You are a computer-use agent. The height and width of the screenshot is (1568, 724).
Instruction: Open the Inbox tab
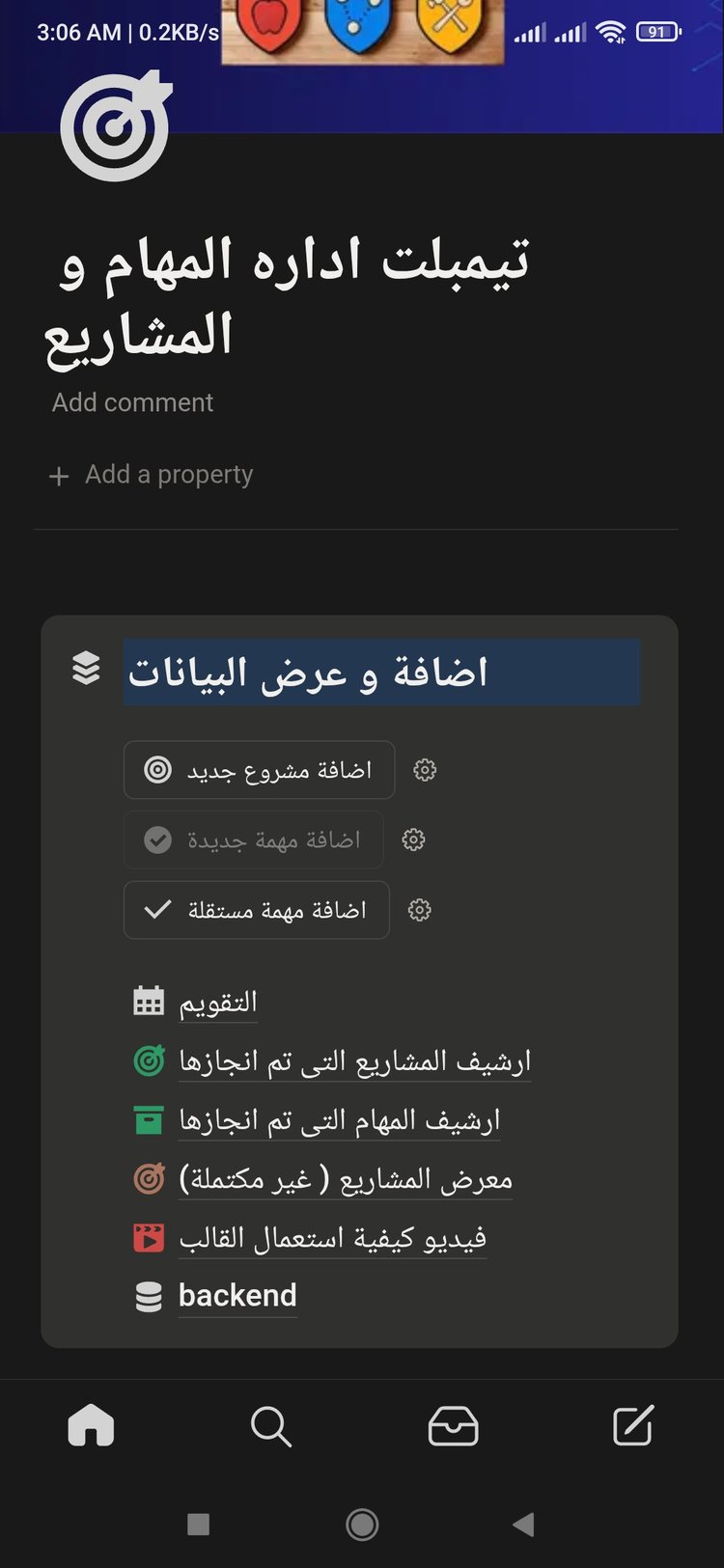click(x=453, y=1426)
